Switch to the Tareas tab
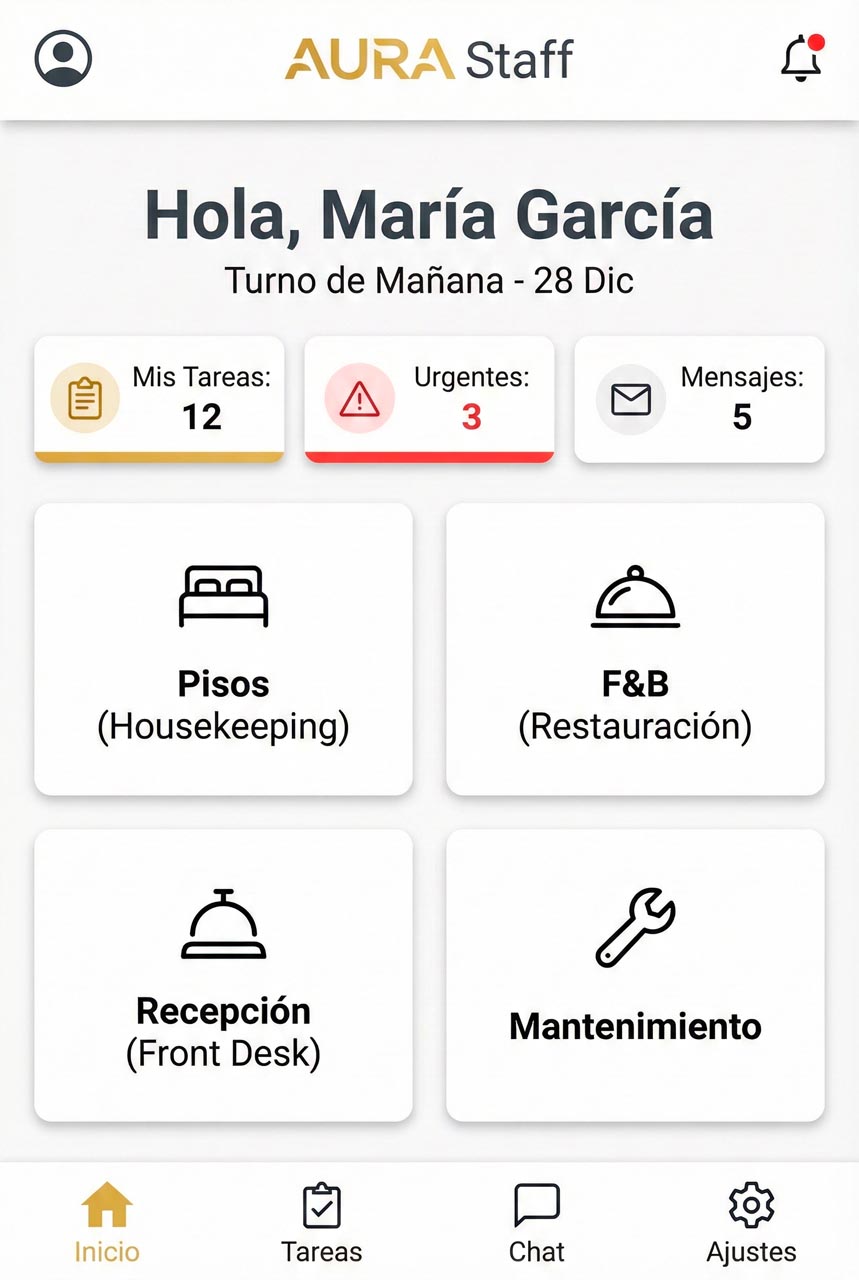The width and height of the screenshot is (859, 1280). [x=322, y=1220]
